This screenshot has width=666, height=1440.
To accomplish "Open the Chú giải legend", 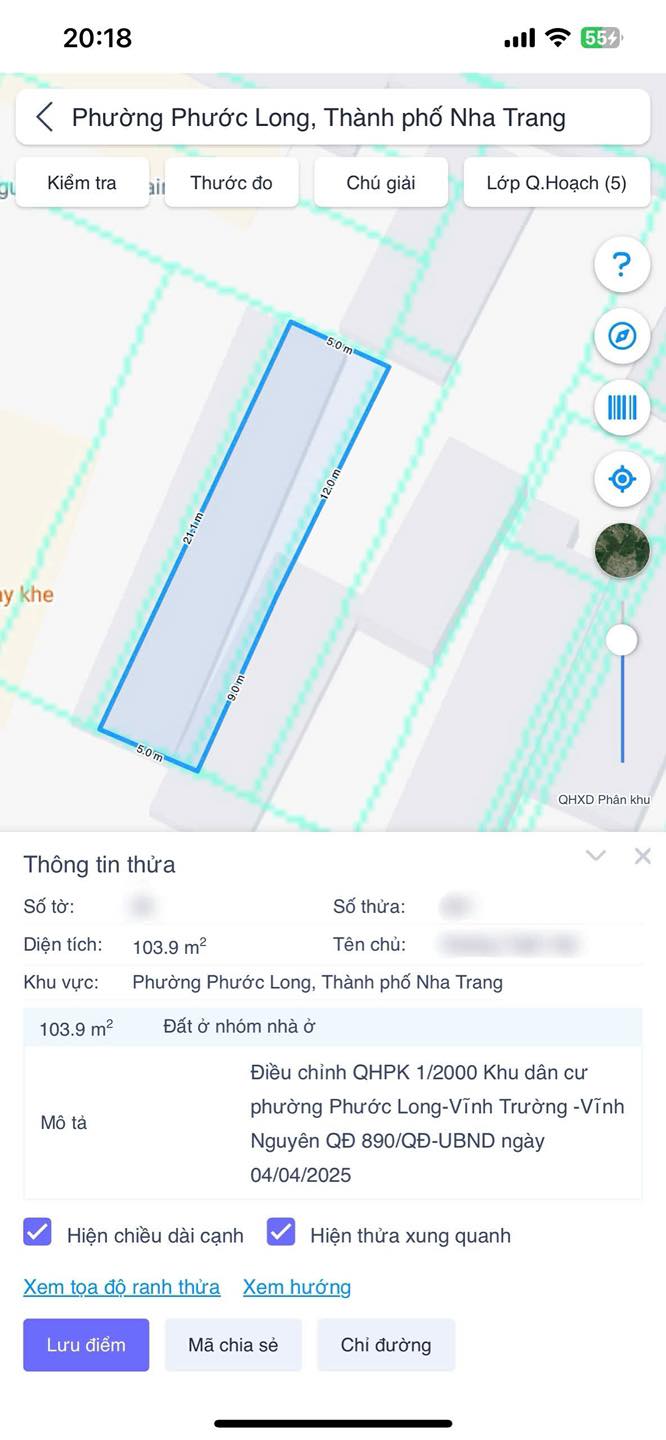I will tap(381, 183).
